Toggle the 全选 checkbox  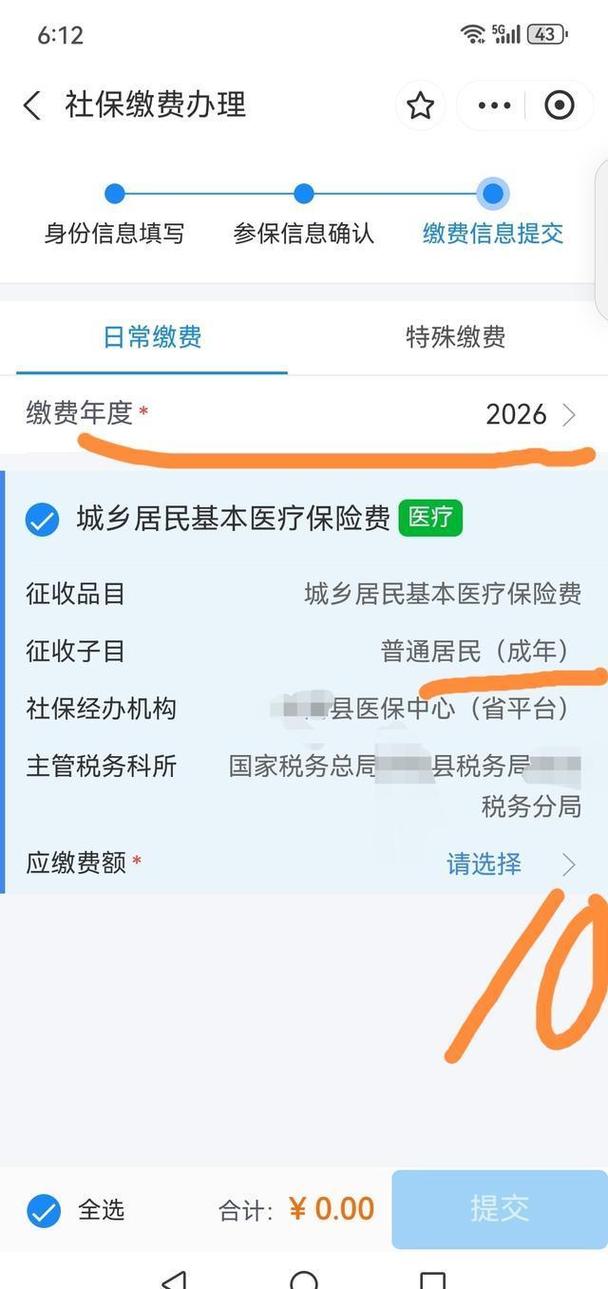[x=43, y=1210]
